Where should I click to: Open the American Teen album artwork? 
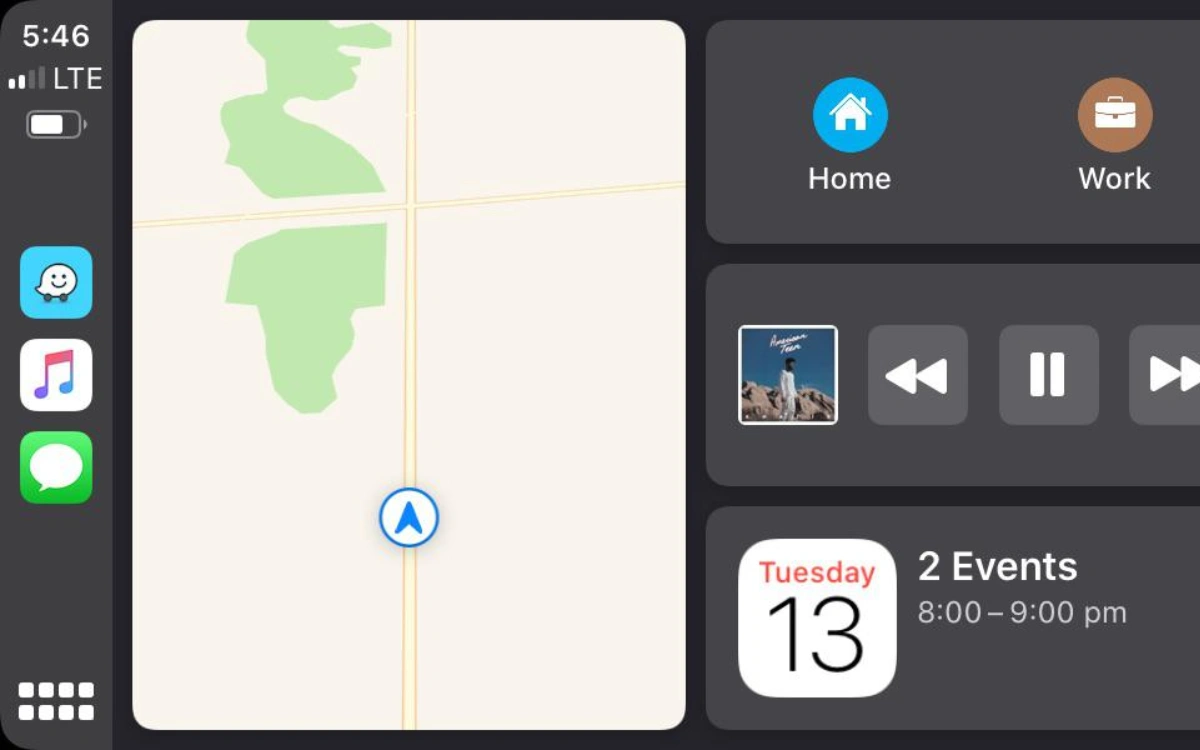[x=788, y=375]
